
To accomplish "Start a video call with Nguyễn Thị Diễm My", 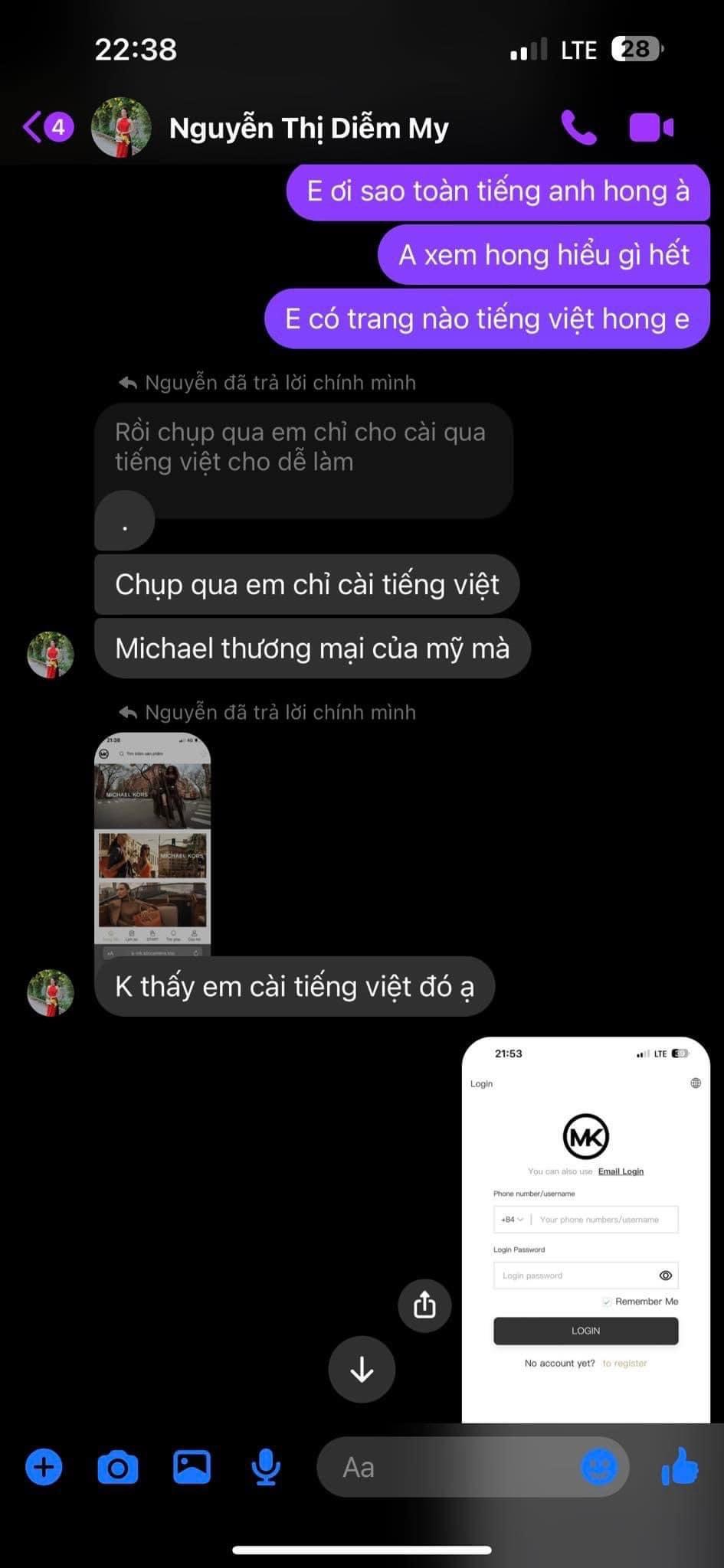I will click(650, 128).
